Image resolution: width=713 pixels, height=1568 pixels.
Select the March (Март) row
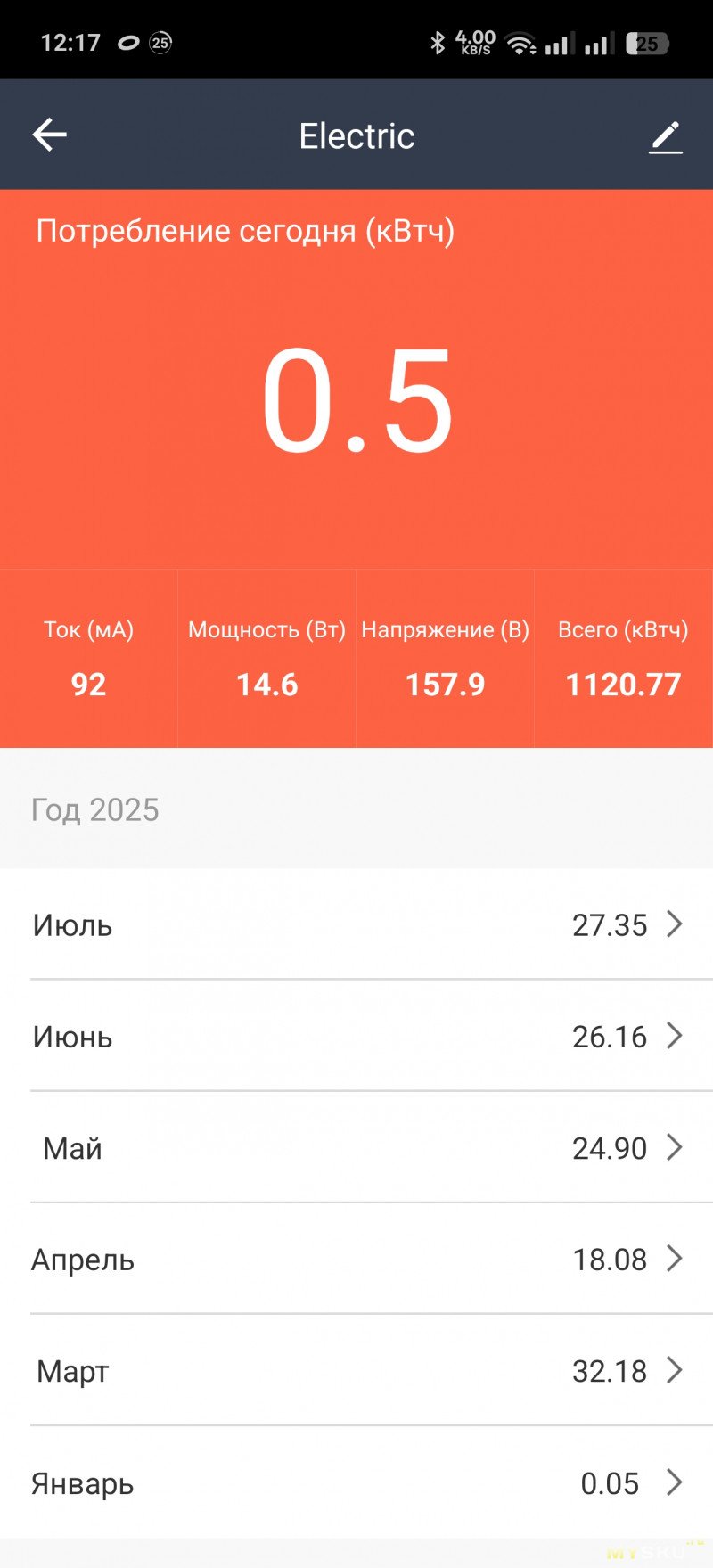click(x=356, y=1370)
